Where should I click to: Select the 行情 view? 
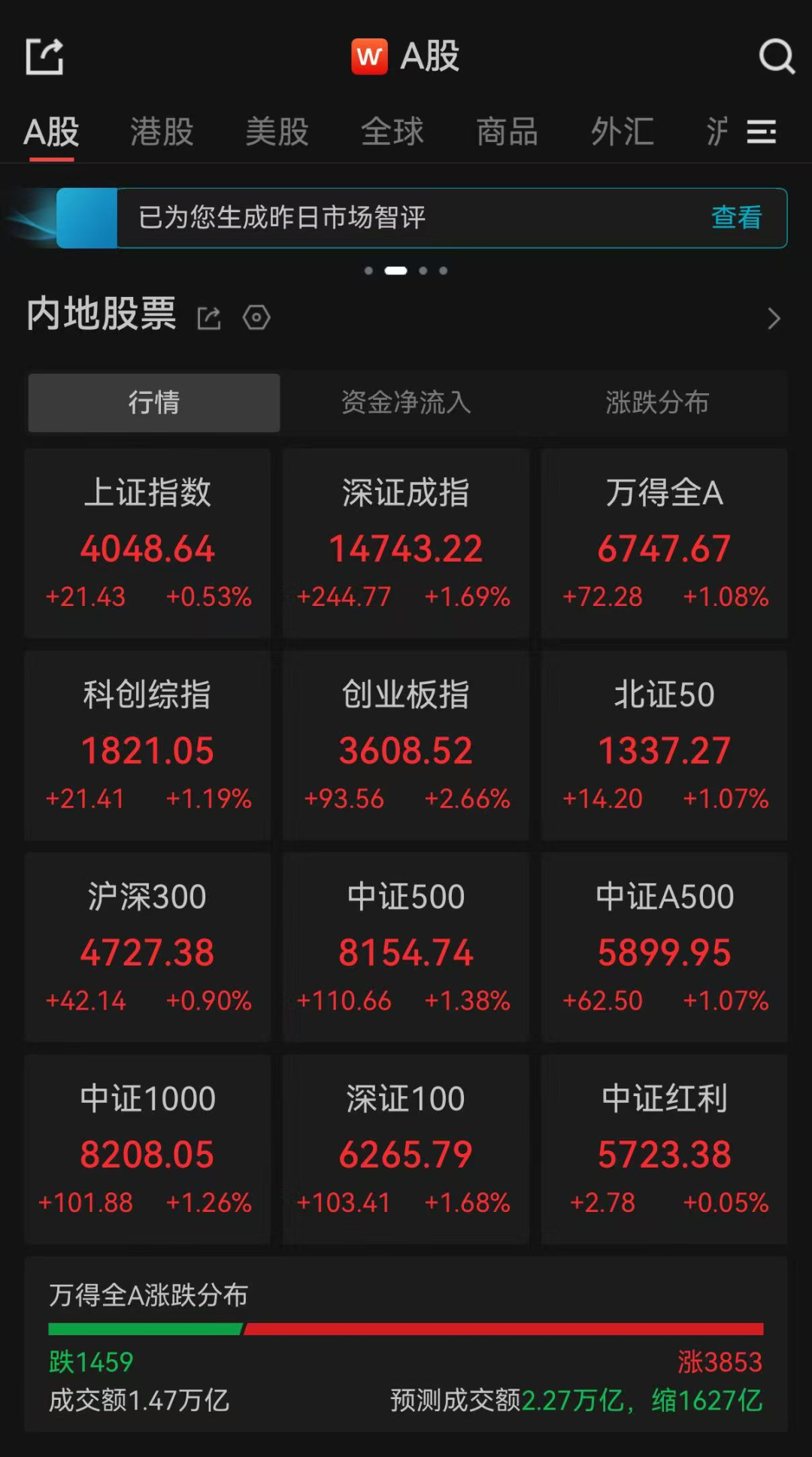[x=153, y=403]
